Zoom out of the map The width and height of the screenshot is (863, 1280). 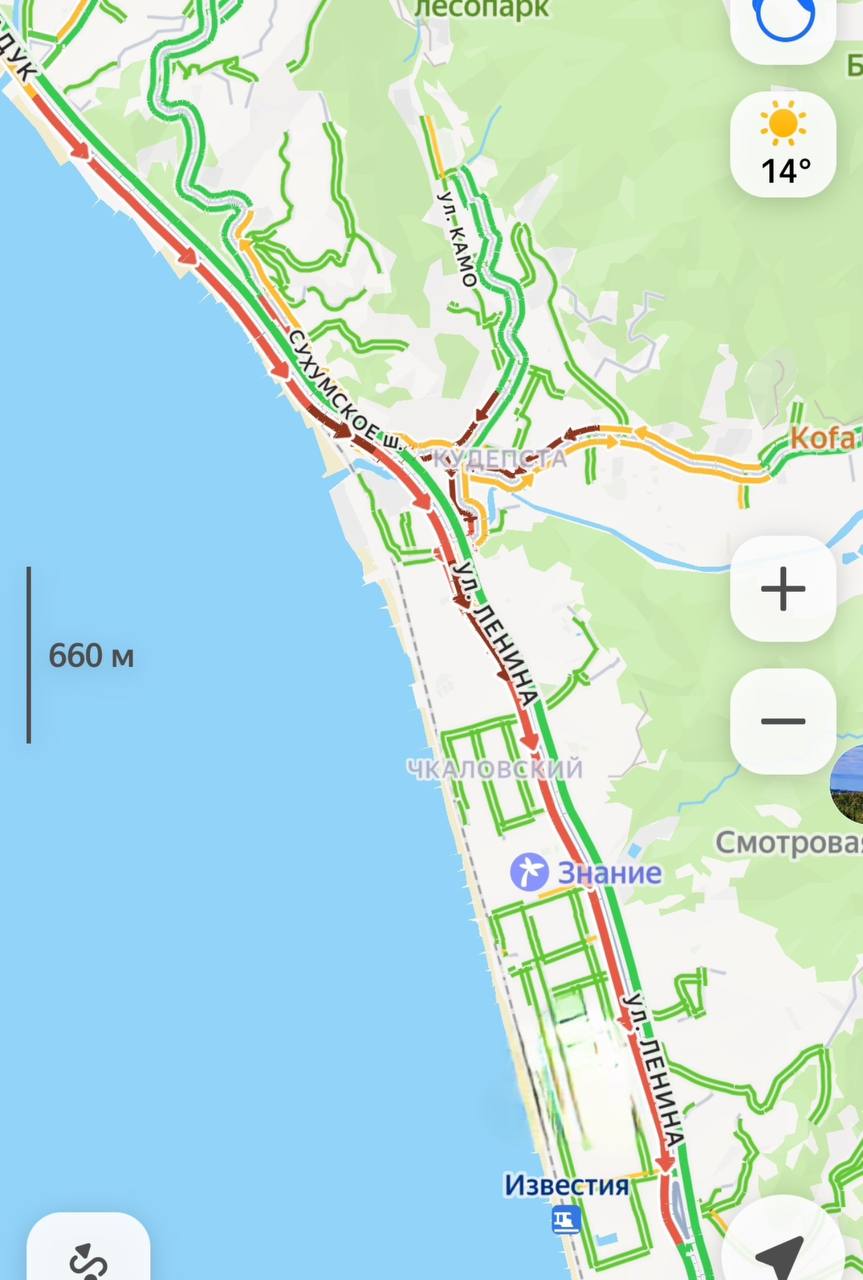[783, 721]
